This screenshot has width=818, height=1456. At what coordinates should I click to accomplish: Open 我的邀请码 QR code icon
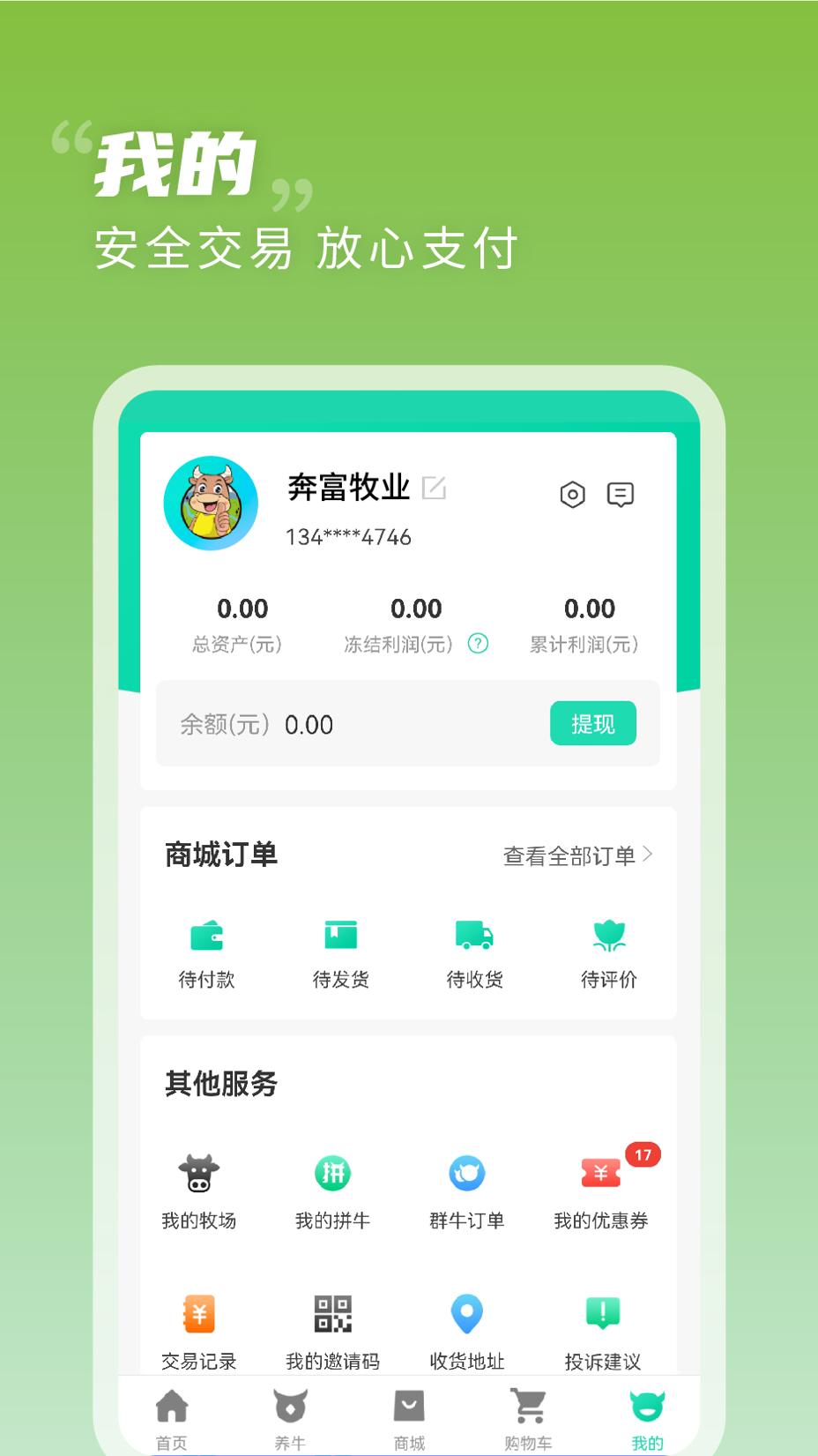tap(331, 1314)
